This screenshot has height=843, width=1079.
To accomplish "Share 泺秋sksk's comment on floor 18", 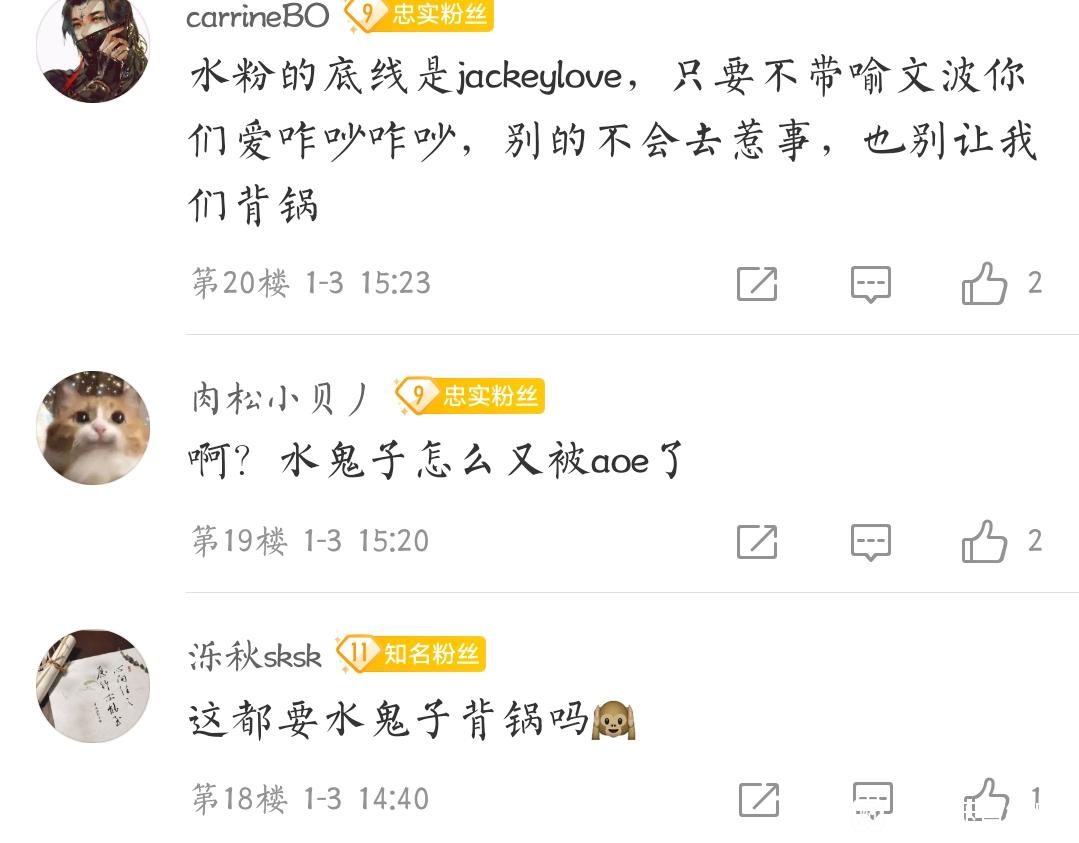I will click(759, 799).
